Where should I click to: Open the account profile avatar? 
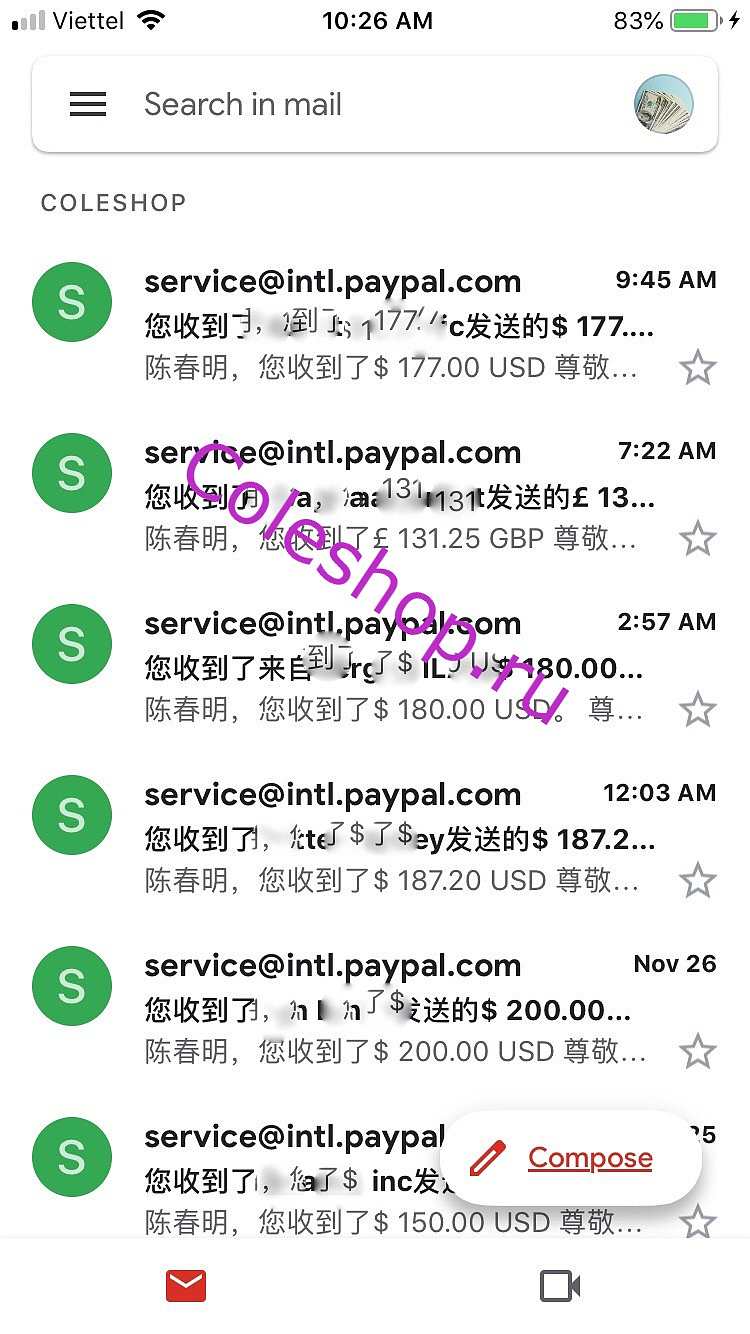tap(663, 104)
